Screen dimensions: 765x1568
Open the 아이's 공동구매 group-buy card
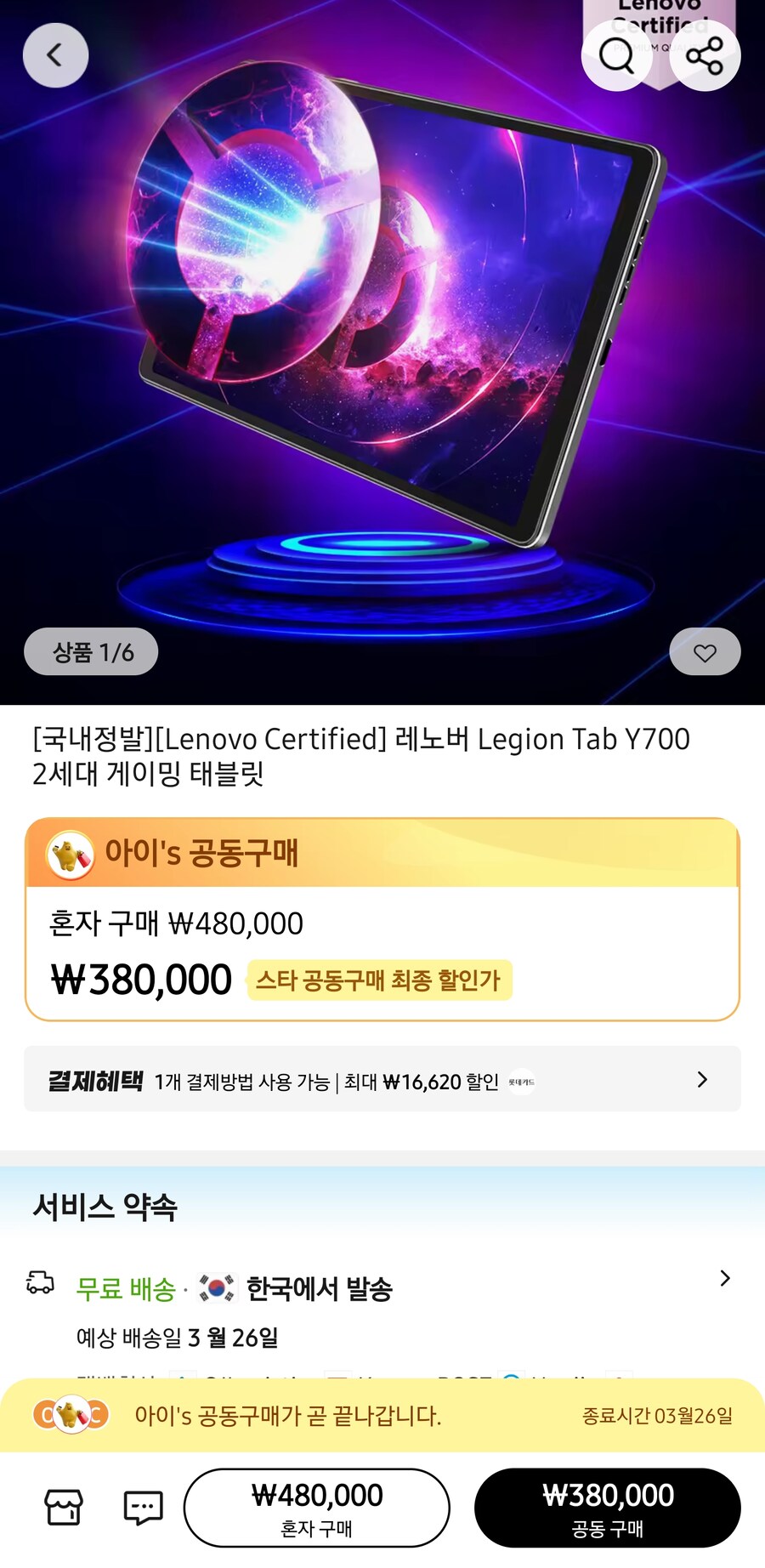(x=382, y=920)
